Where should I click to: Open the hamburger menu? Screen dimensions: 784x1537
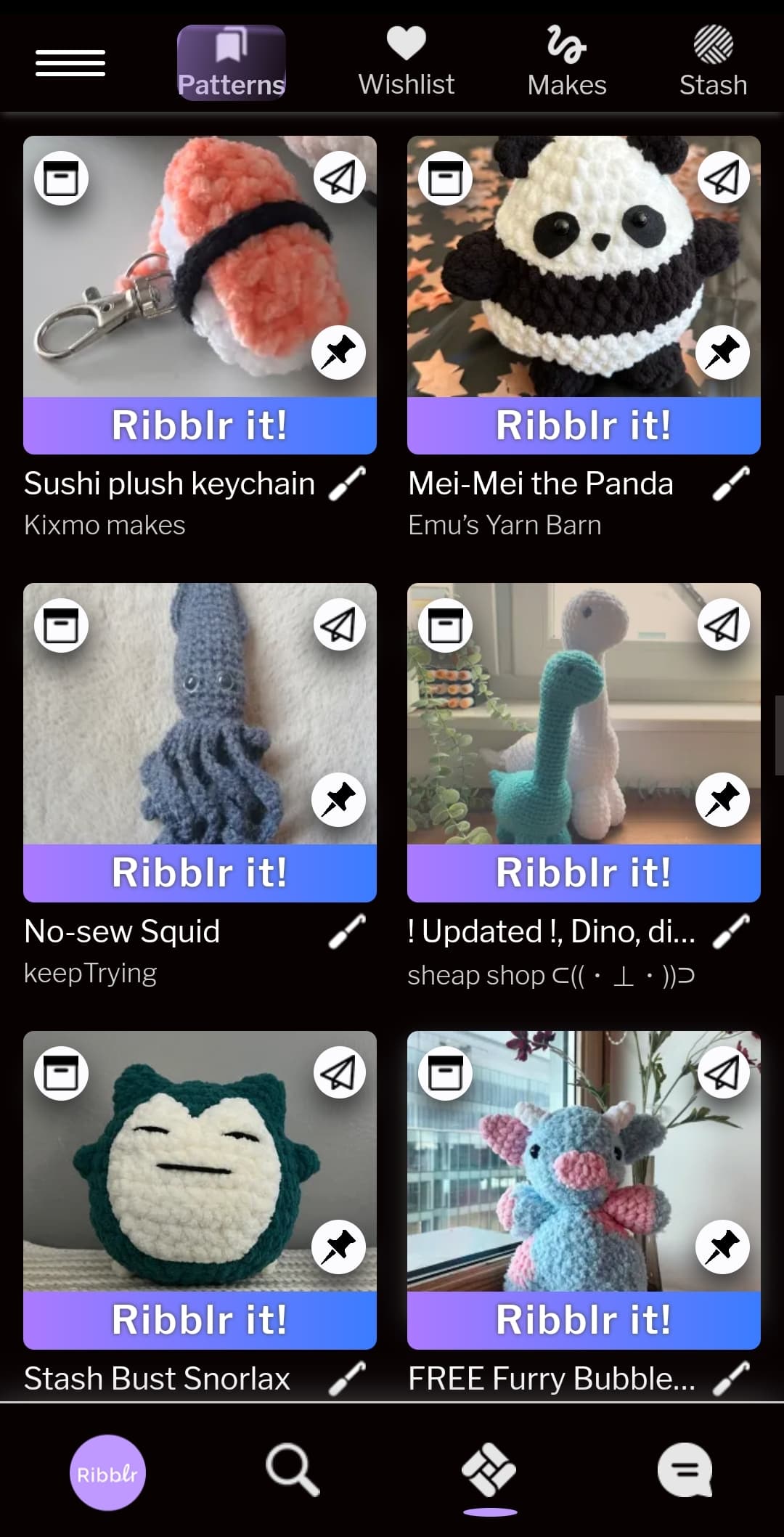pyautogui.click(x=70, y=63)
